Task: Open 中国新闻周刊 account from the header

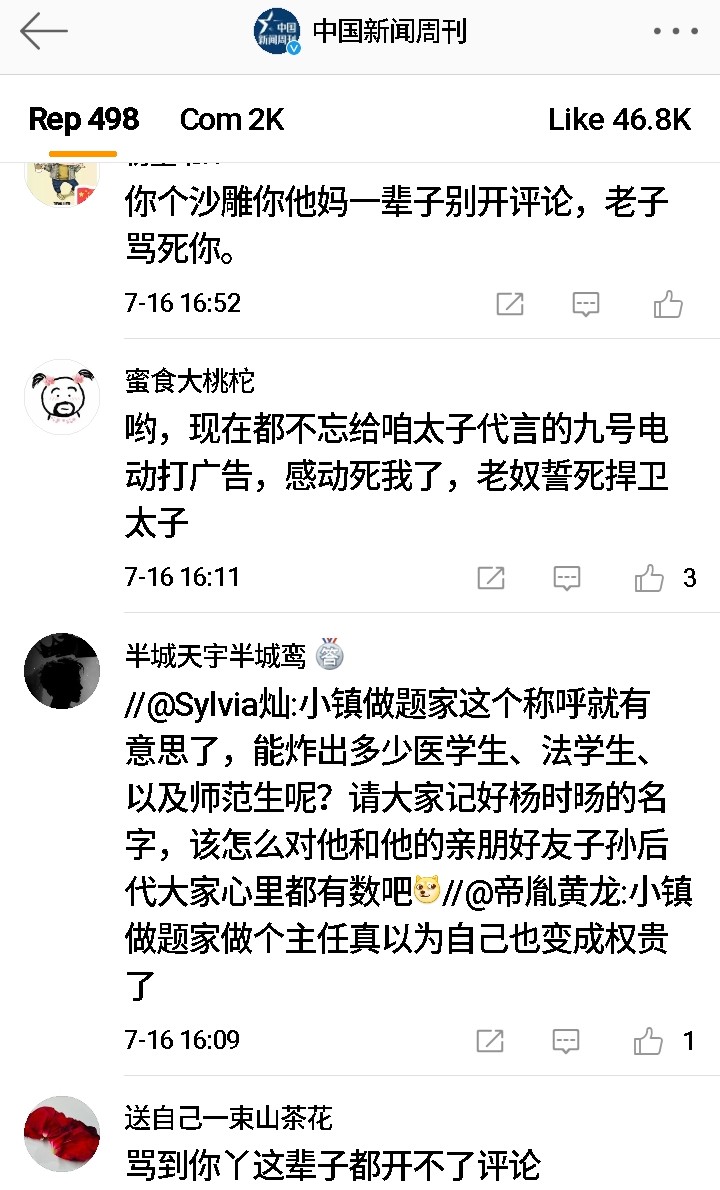Action: 360,32
